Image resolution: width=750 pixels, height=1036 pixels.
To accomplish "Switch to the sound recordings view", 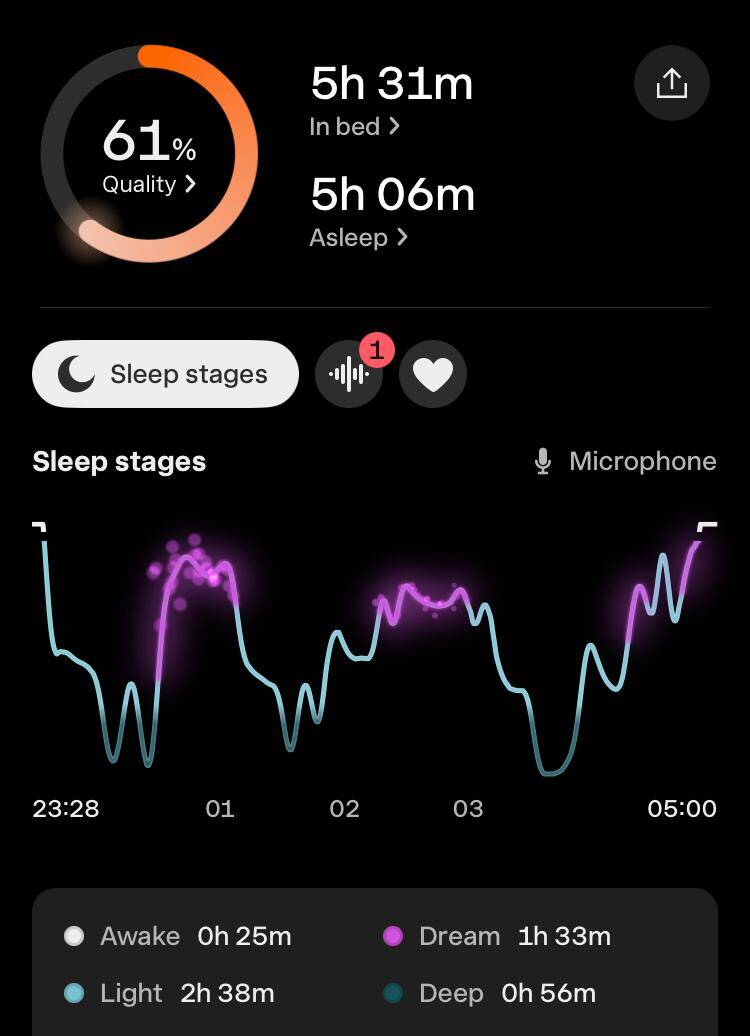I will click(x=349, y=374).
